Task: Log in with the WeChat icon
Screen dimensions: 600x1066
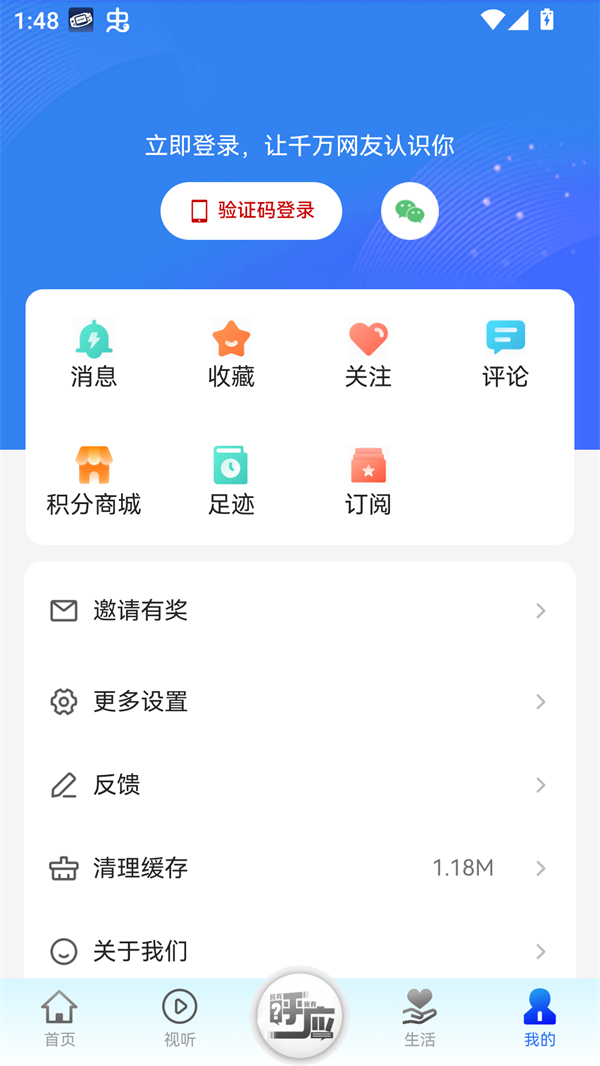Action: click(410, 211)
